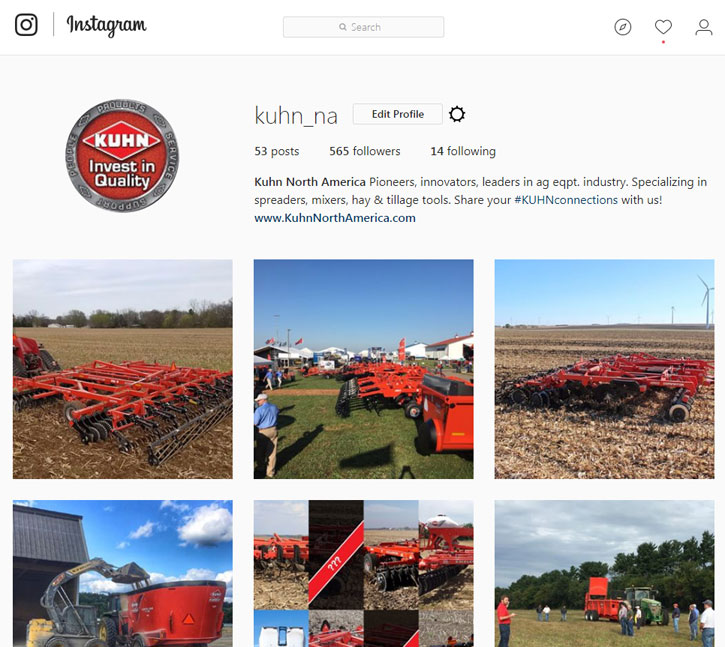Open the tillage tool in field post
725x647 pixels.
123,369
